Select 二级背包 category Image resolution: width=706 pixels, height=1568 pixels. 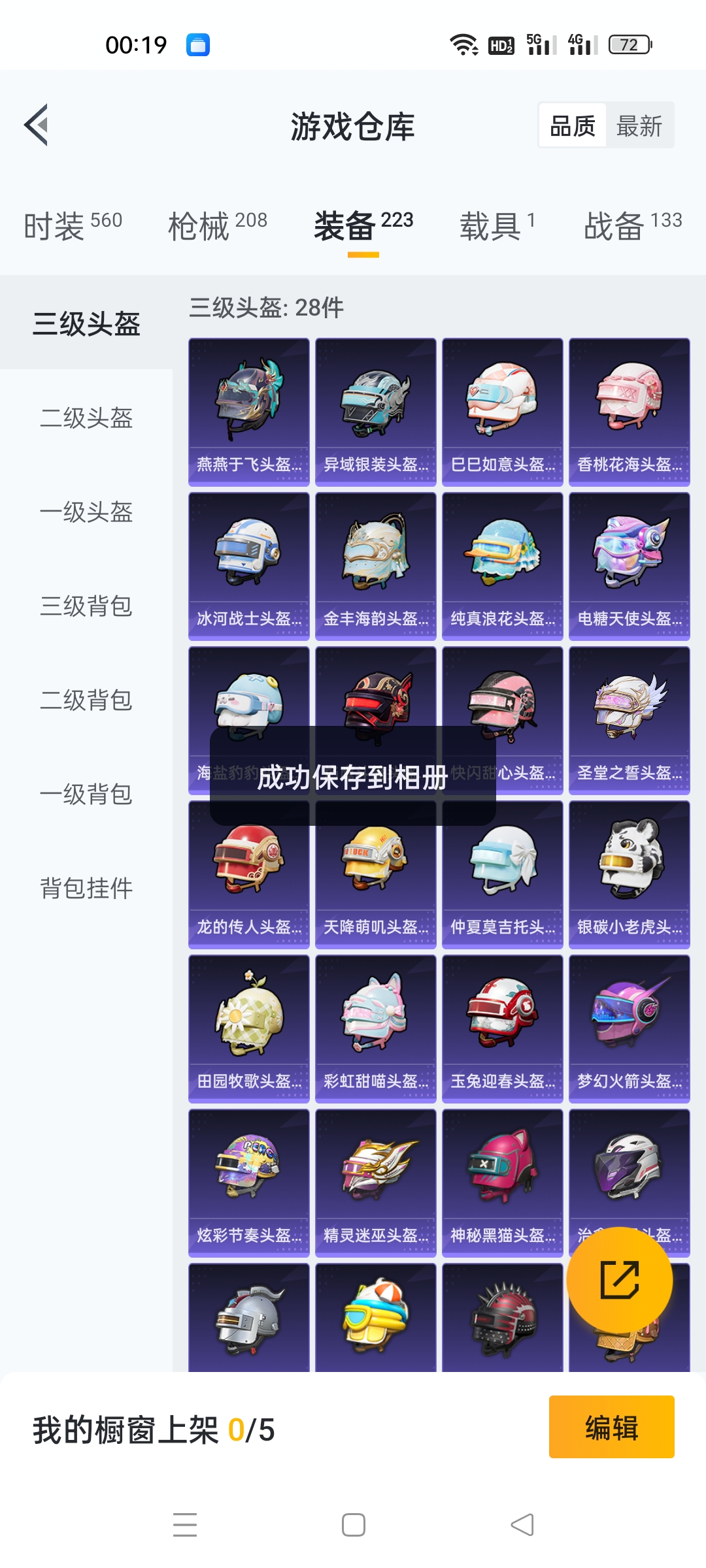[x=86, y=700]
